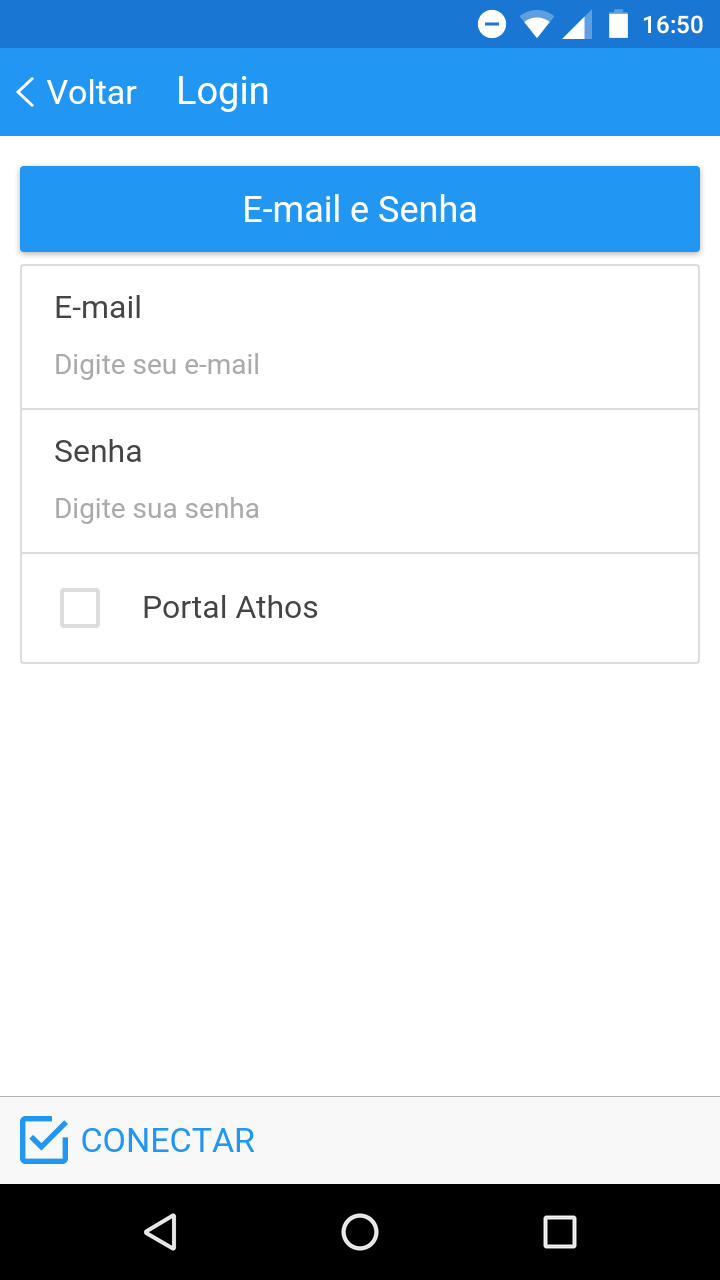Tap the Senha password field
The image size is (720, 1280).
360,508
